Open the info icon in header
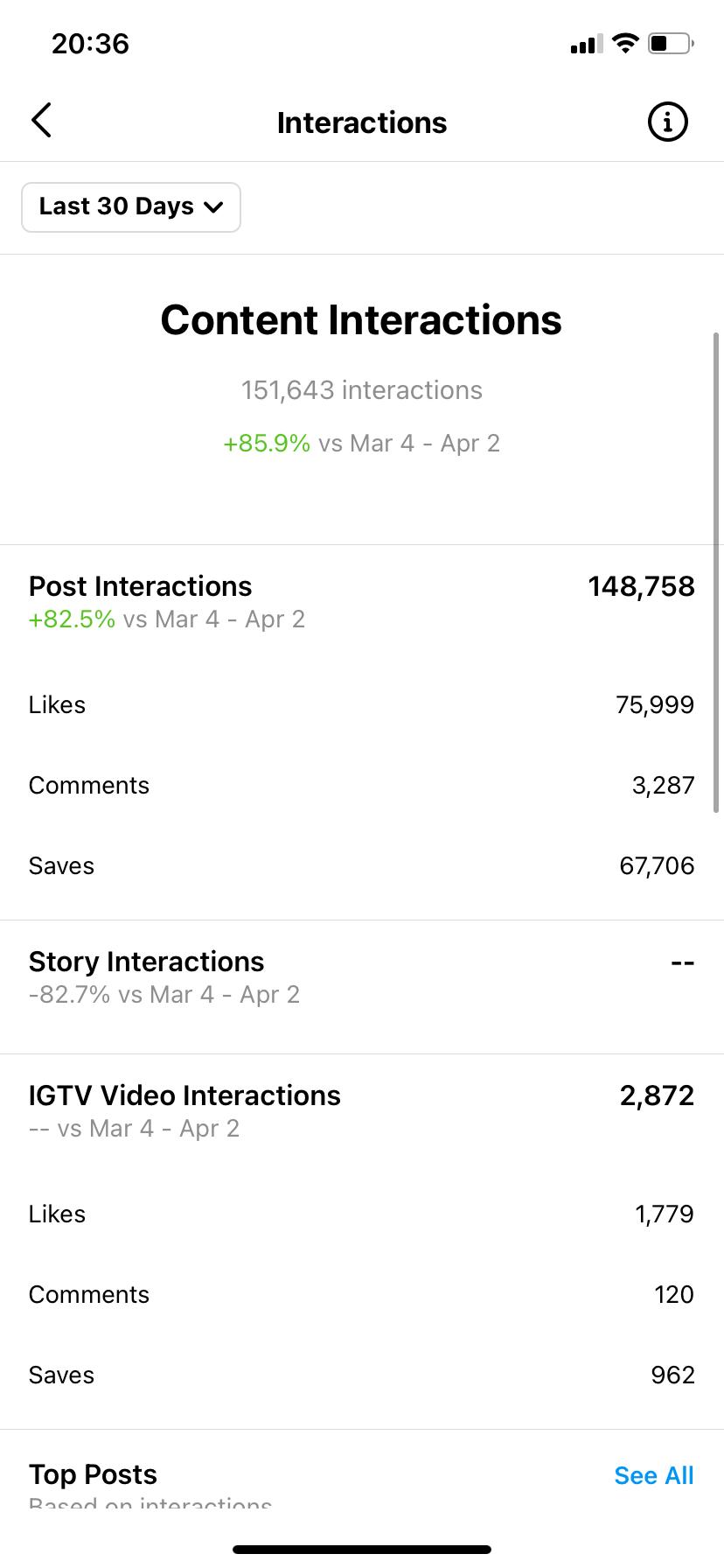The image size is (724, 1568). pyautogui.click(x=667, y=122)
